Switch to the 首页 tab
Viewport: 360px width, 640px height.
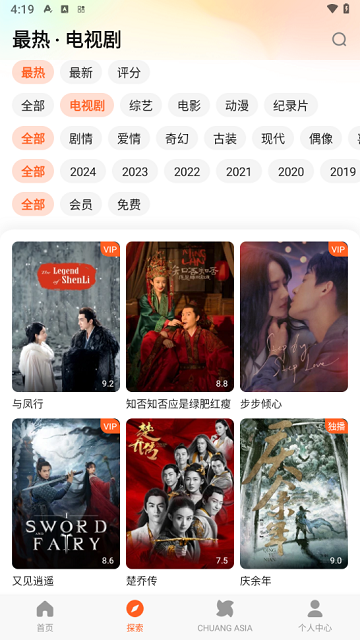[45, 616]
